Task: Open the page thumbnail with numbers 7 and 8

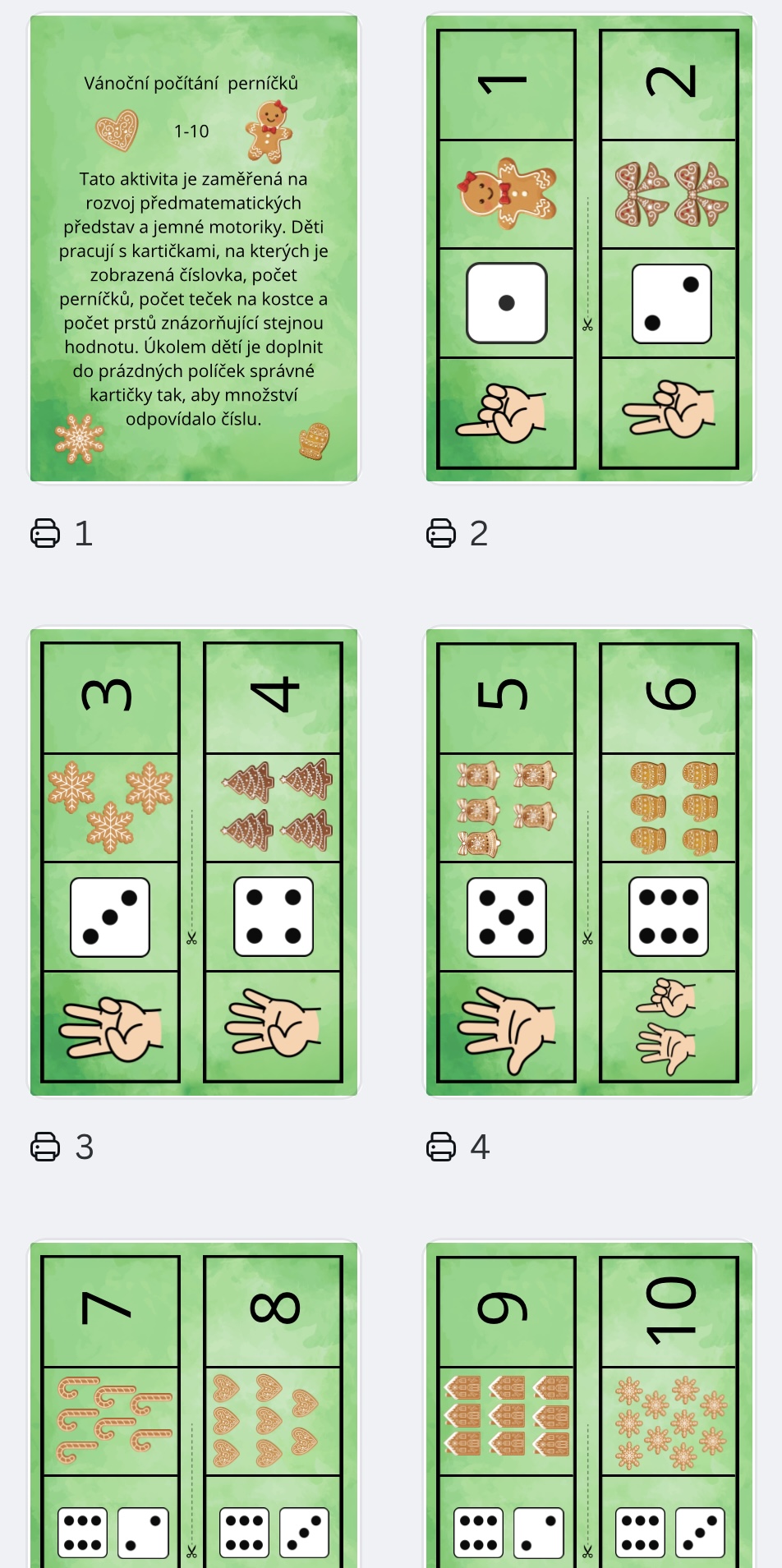Action: [x=194, y=1405]
